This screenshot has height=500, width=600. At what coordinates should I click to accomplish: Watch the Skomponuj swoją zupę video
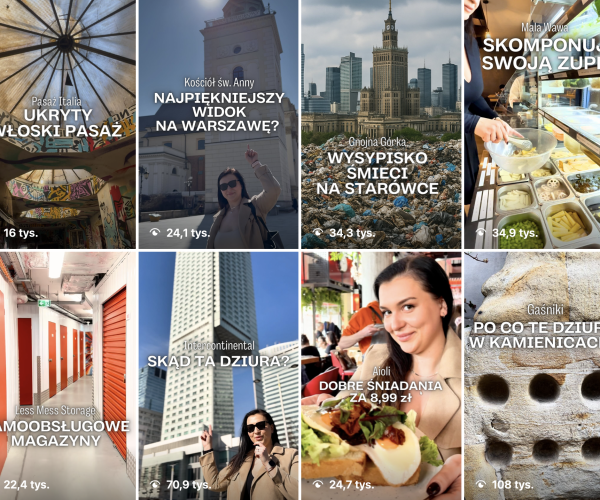[532, 123]
